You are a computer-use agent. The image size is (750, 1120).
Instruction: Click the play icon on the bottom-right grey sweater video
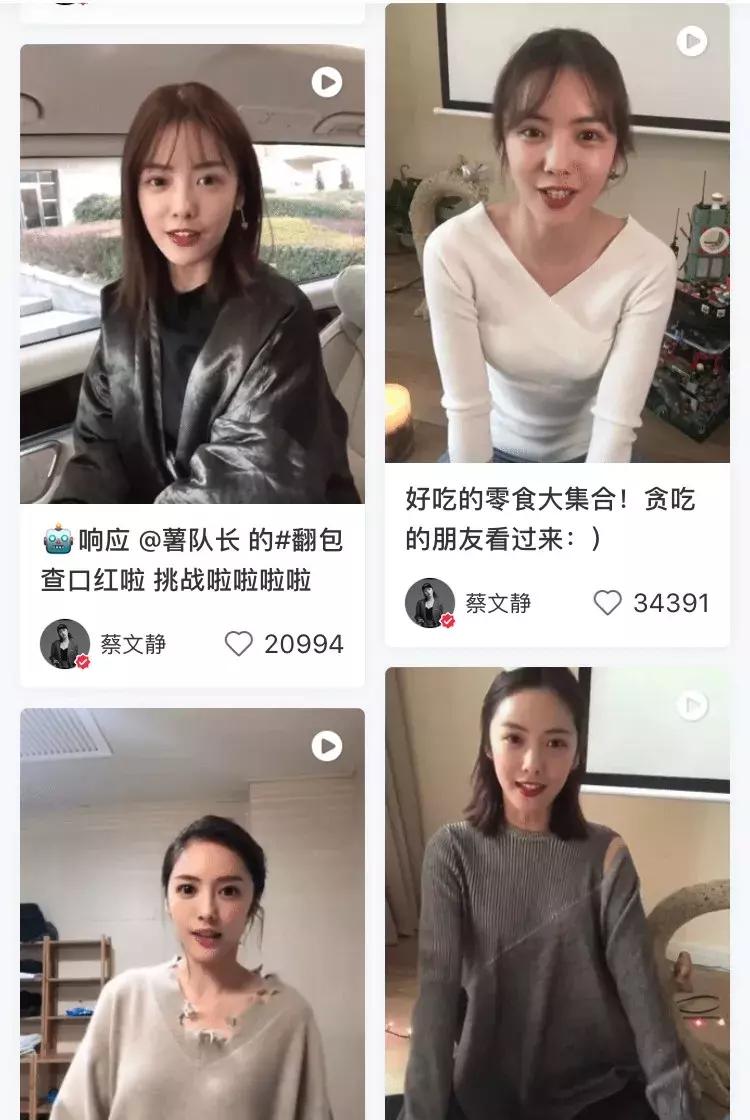689,707
